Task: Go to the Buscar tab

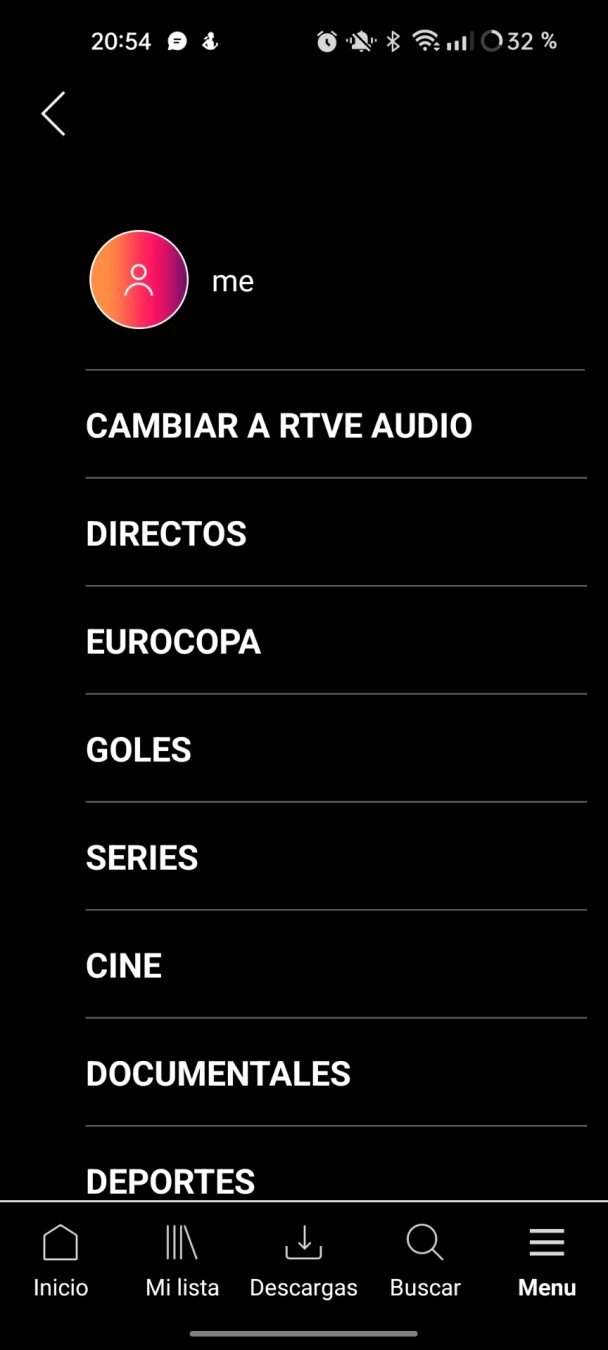Action: click(425, 1260)
